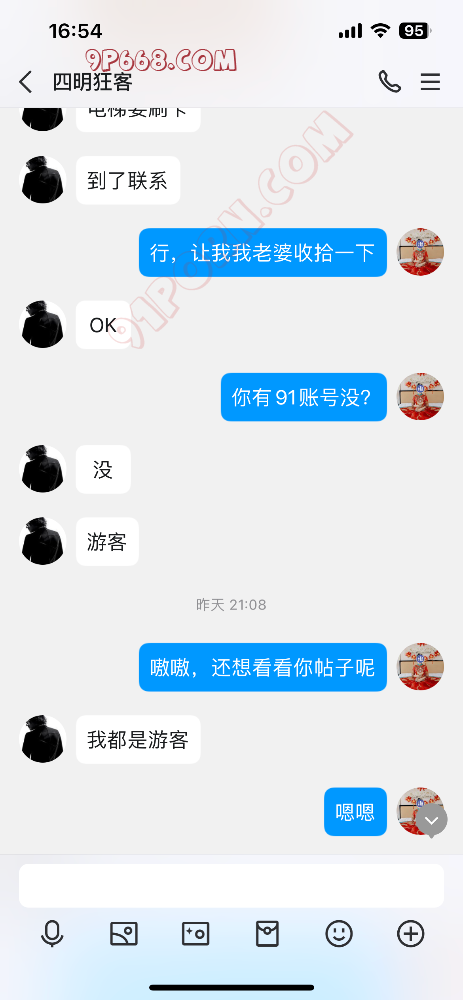Open the red packet icon
This screenshot has width=463, height=1000.
[x=267, y=934]
